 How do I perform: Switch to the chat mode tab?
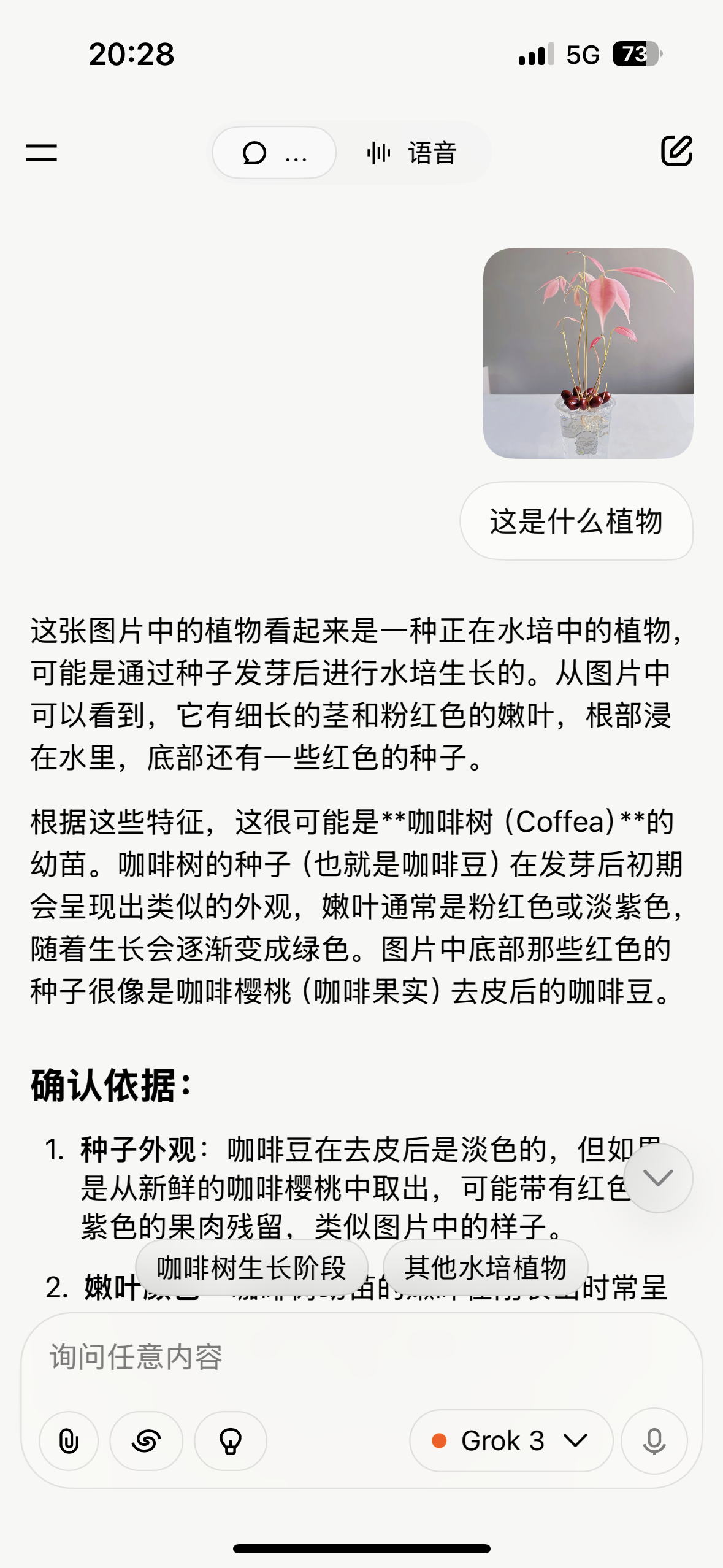pyautogui.click(x=274, y=153)
